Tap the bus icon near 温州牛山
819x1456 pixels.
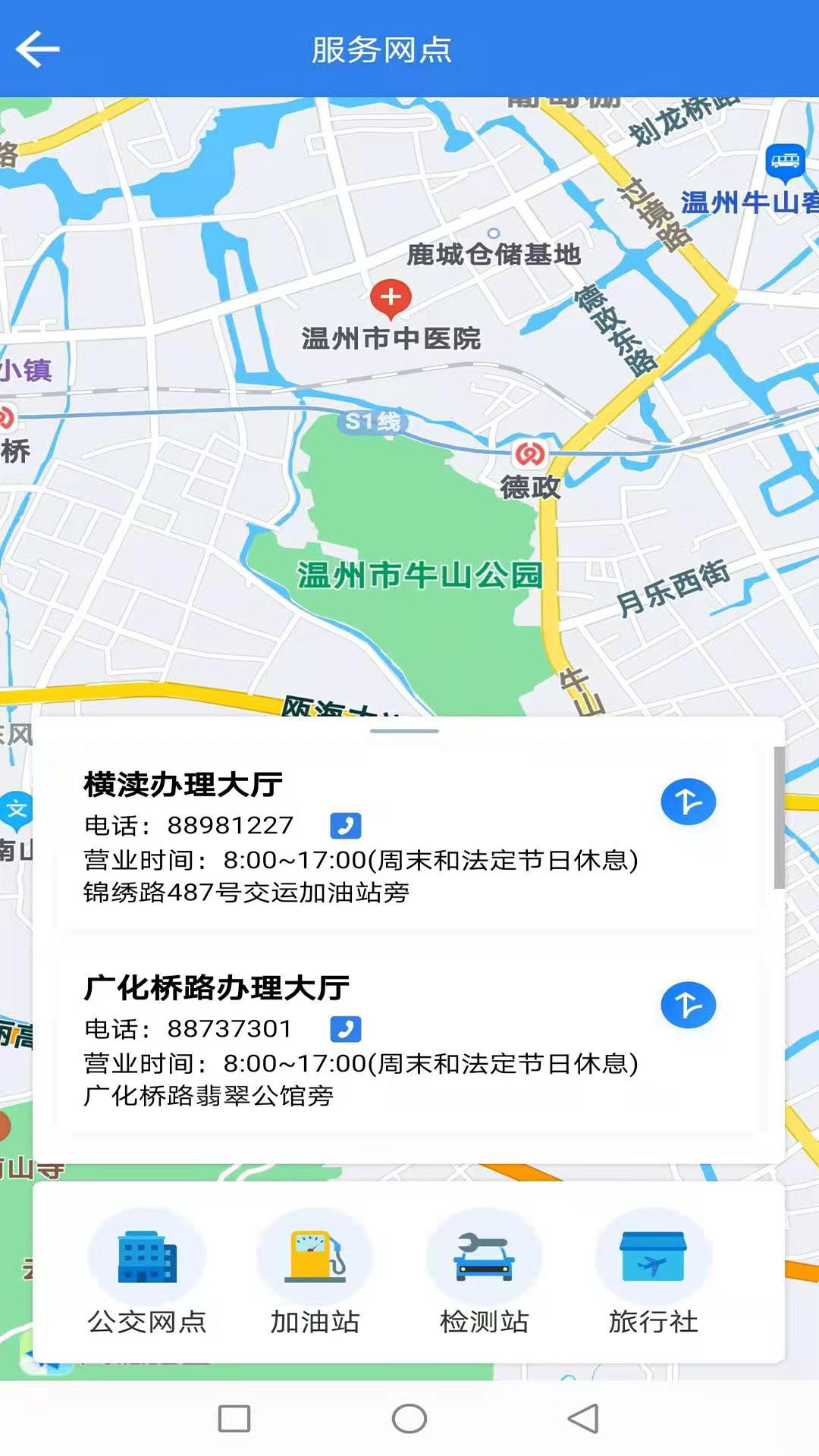tap(786, 161)
